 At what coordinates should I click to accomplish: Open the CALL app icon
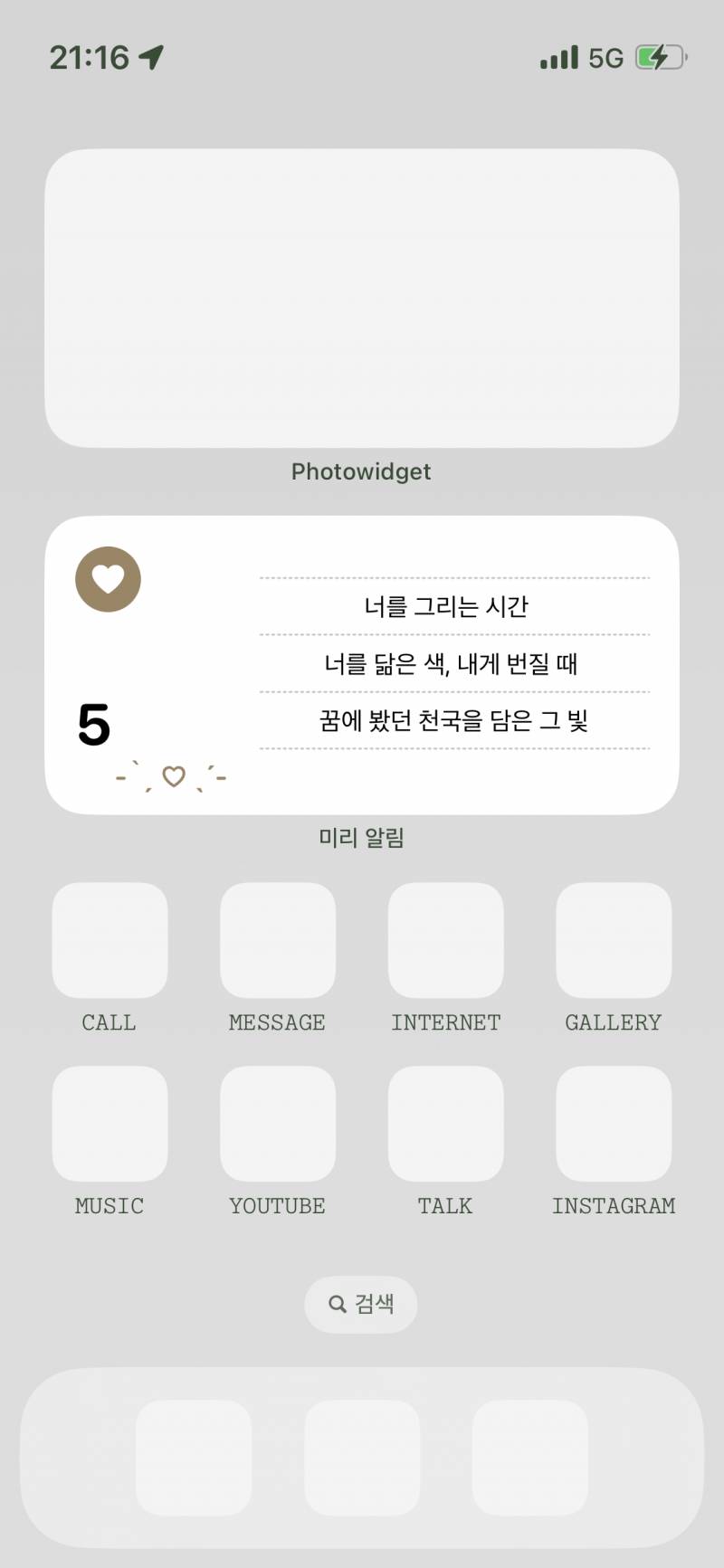(x=110, y=941)
